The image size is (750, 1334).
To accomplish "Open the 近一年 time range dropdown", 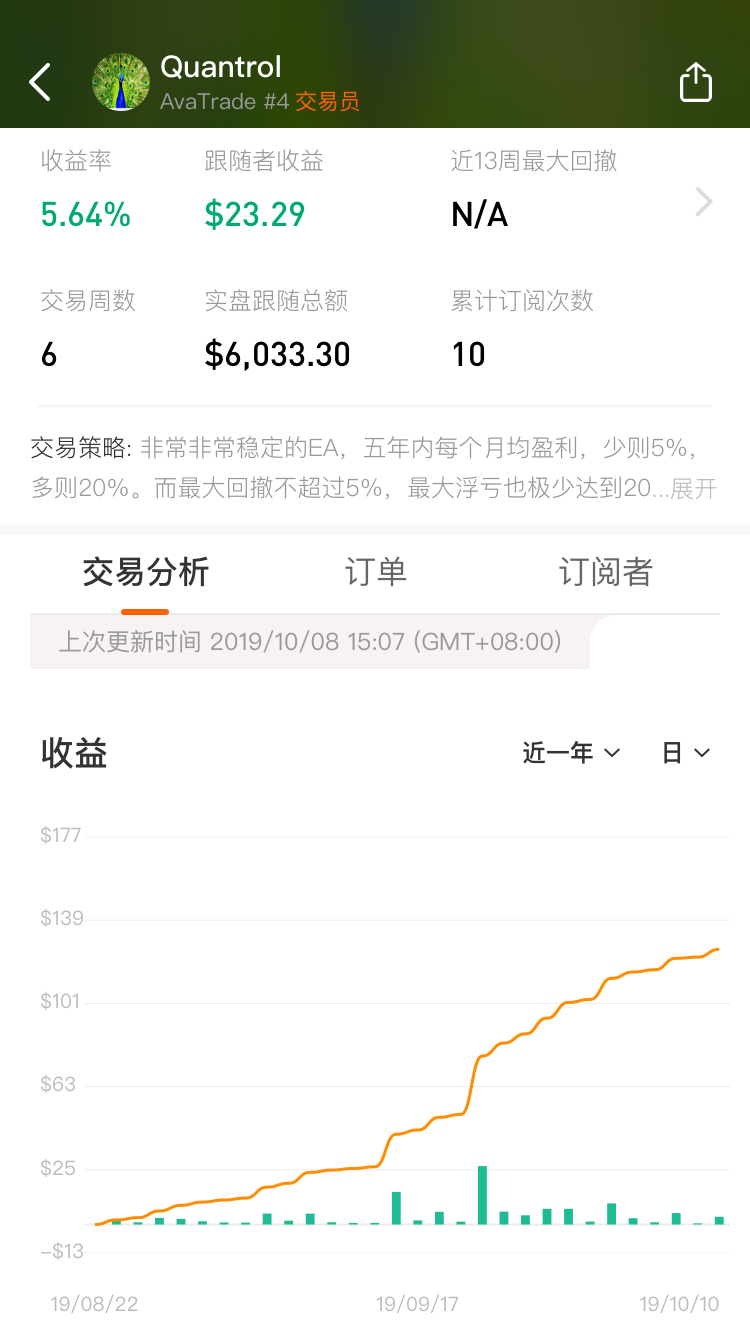I will (x=571, y=752).
